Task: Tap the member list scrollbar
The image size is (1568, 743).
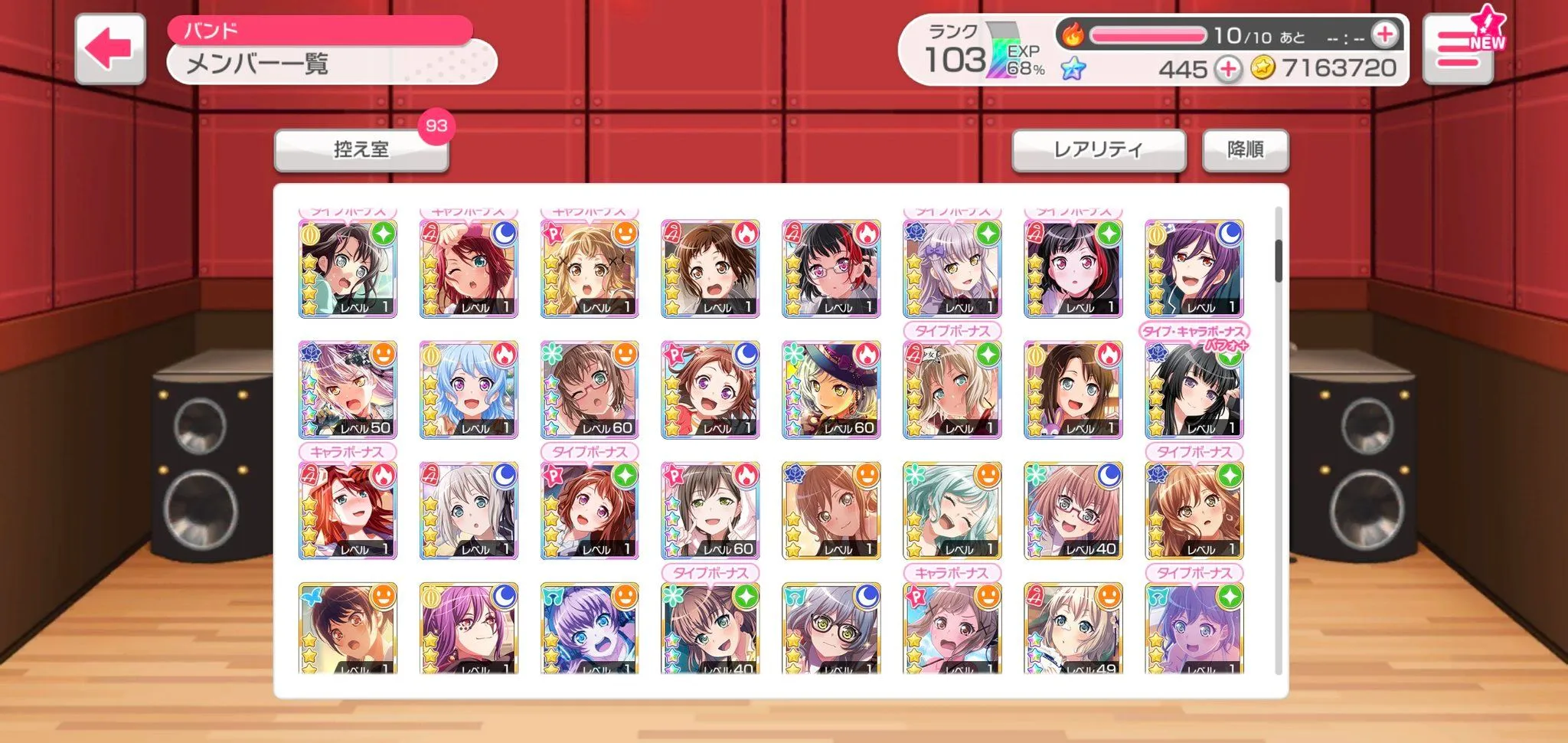Action: (1278, 260)
